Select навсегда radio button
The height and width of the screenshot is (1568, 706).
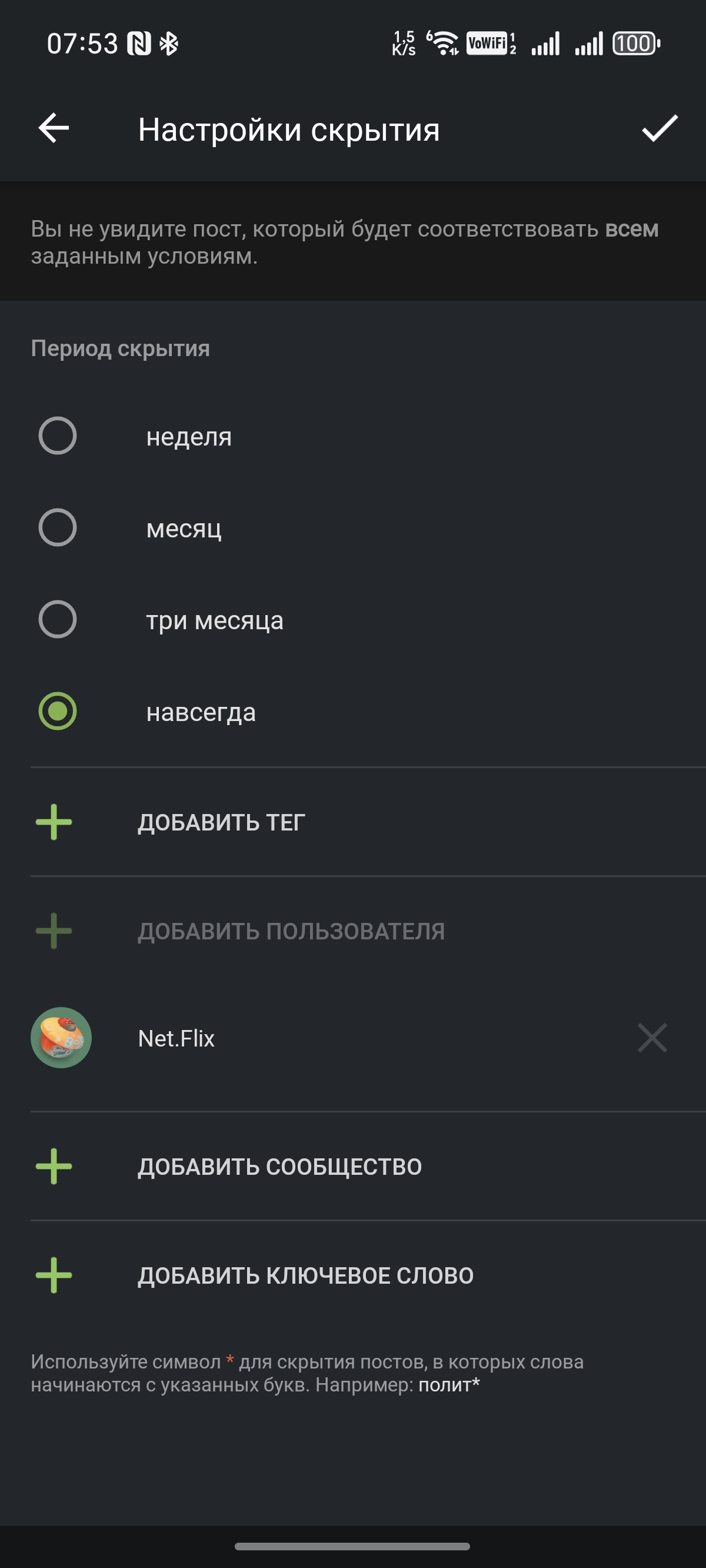[x=58, y=712]
